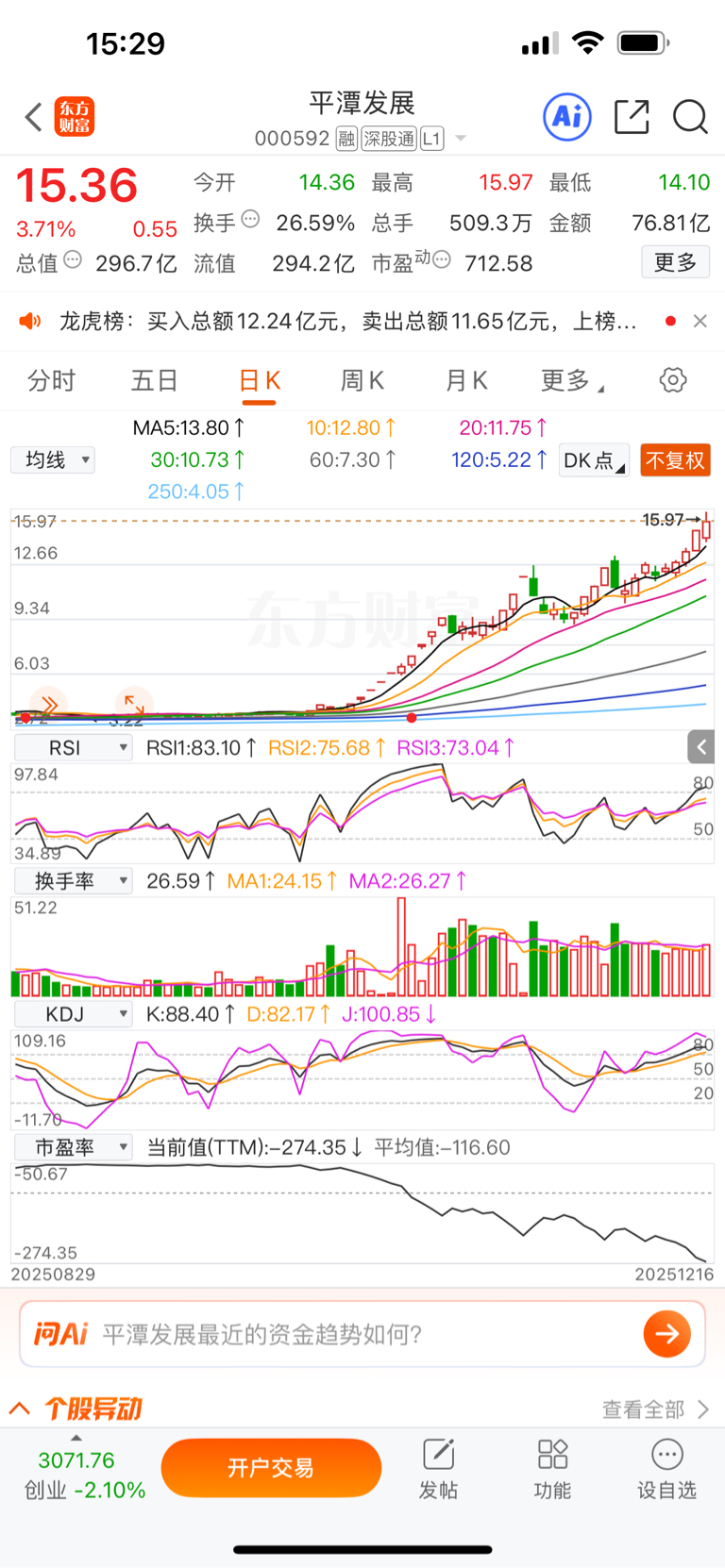Open the search magnifier
This screenshot has width=725, height=1568.
690,117
